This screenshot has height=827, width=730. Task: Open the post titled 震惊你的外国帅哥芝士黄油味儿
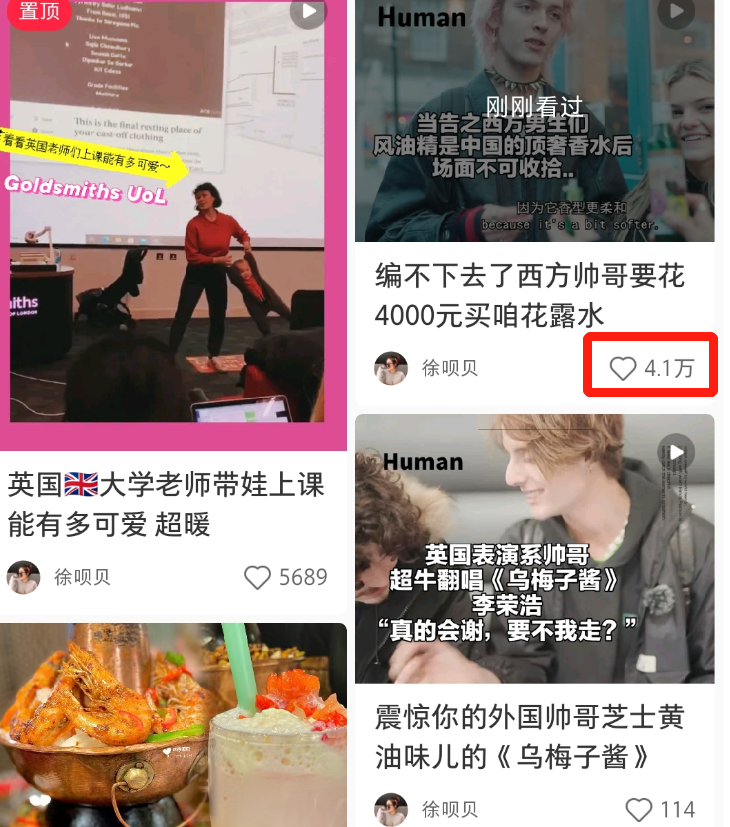coord(530,735)
